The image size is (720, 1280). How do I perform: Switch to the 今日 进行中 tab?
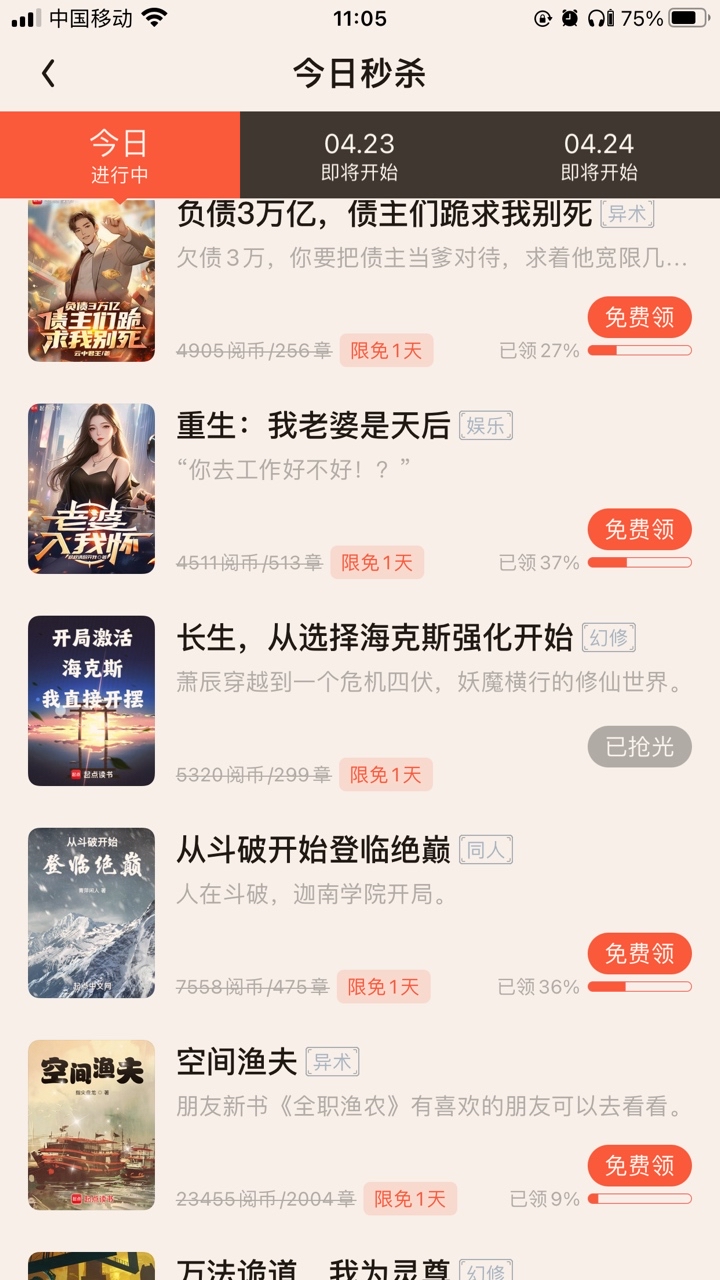tap(120, 156)
